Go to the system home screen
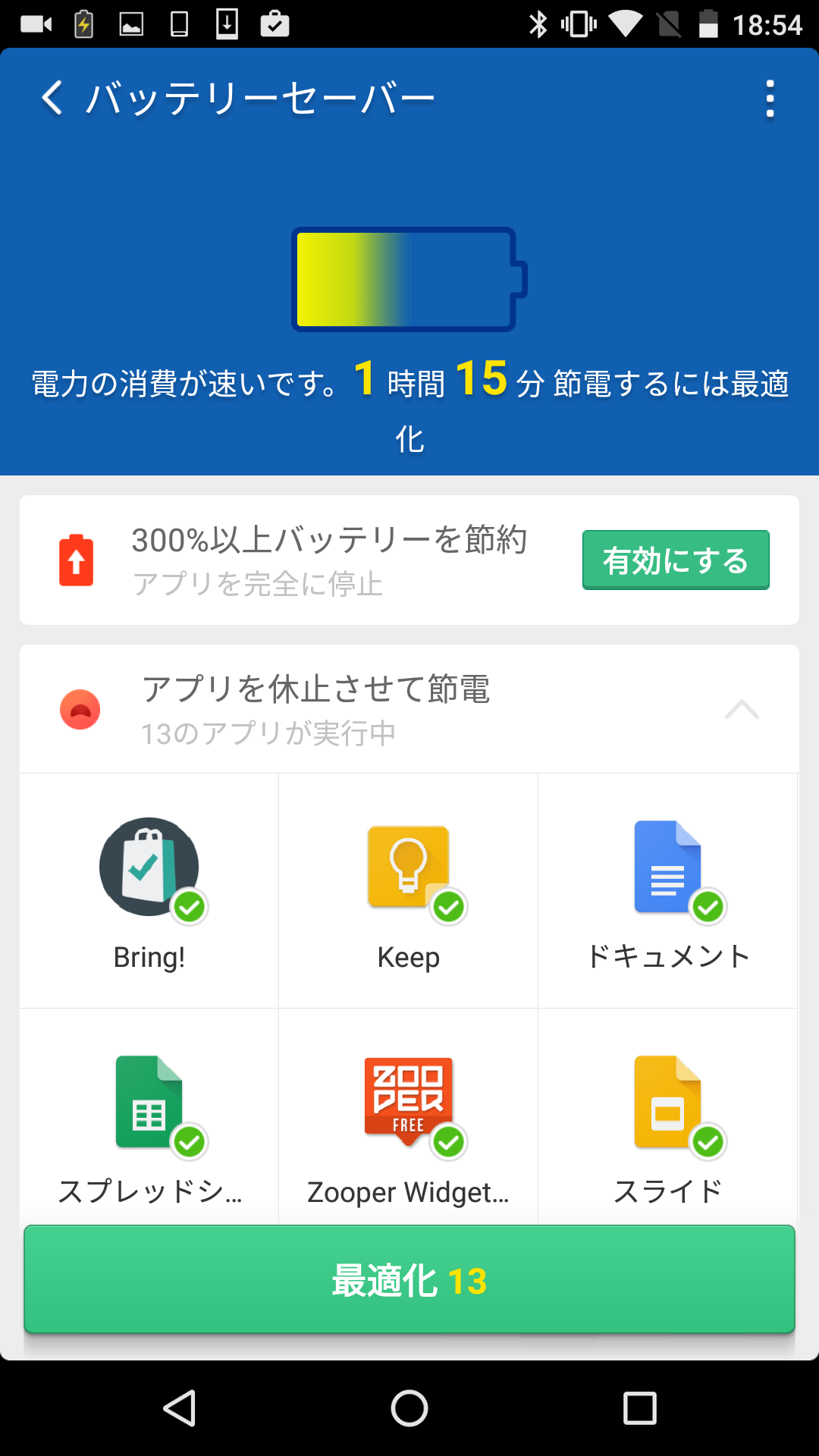The height and width of the screenshot is (1456, 819). click(409, 1408)
